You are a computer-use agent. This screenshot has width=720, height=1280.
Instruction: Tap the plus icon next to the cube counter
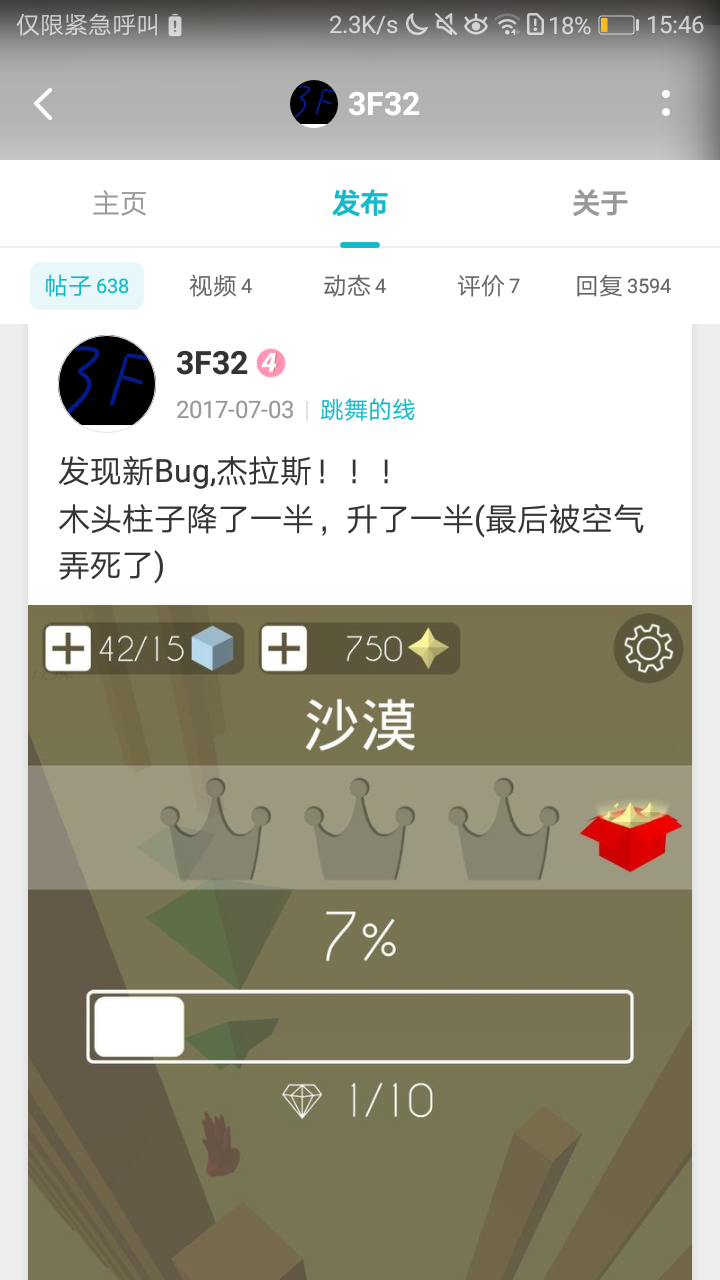(66, 648)
